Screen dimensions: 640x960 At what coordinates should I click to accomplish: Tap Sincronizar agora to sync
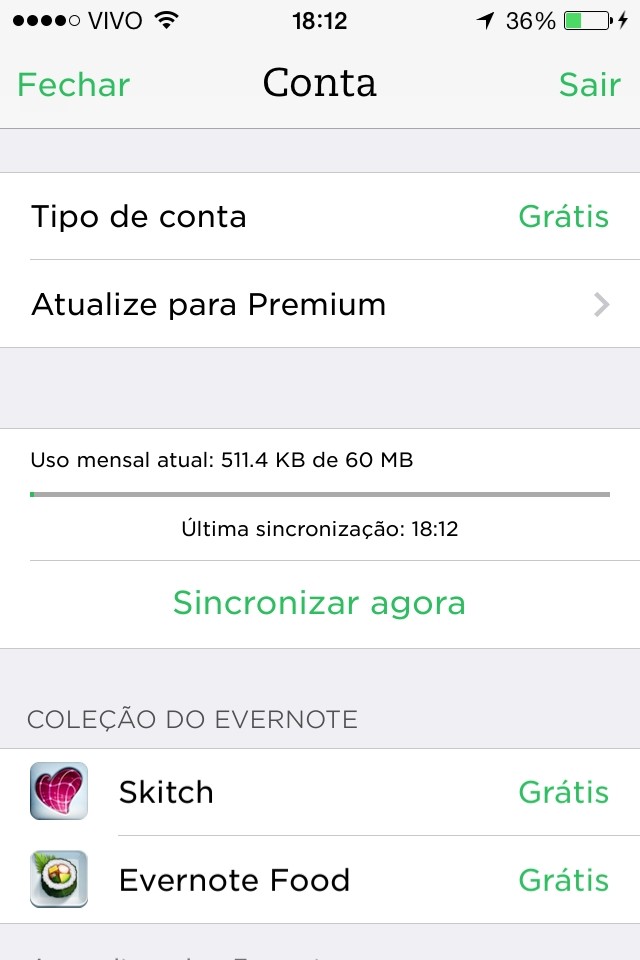(320, 603)
